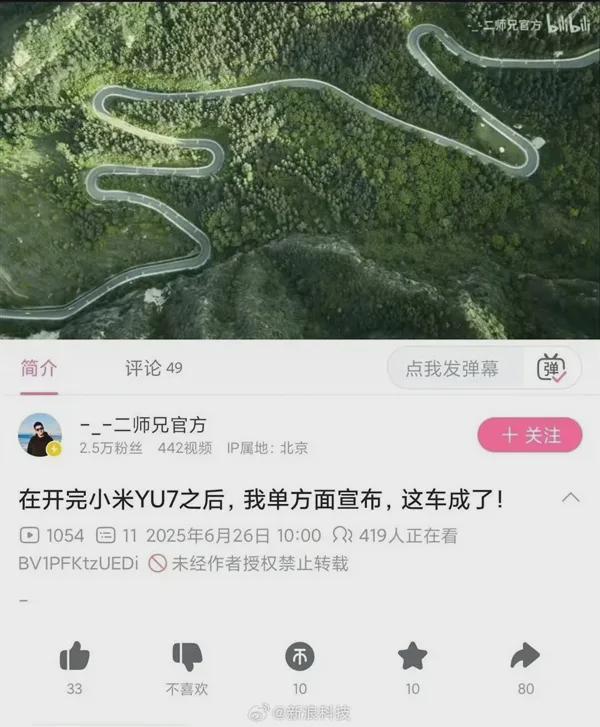Tap the 点我发弹幕 input field

click(x=452, y=368)
